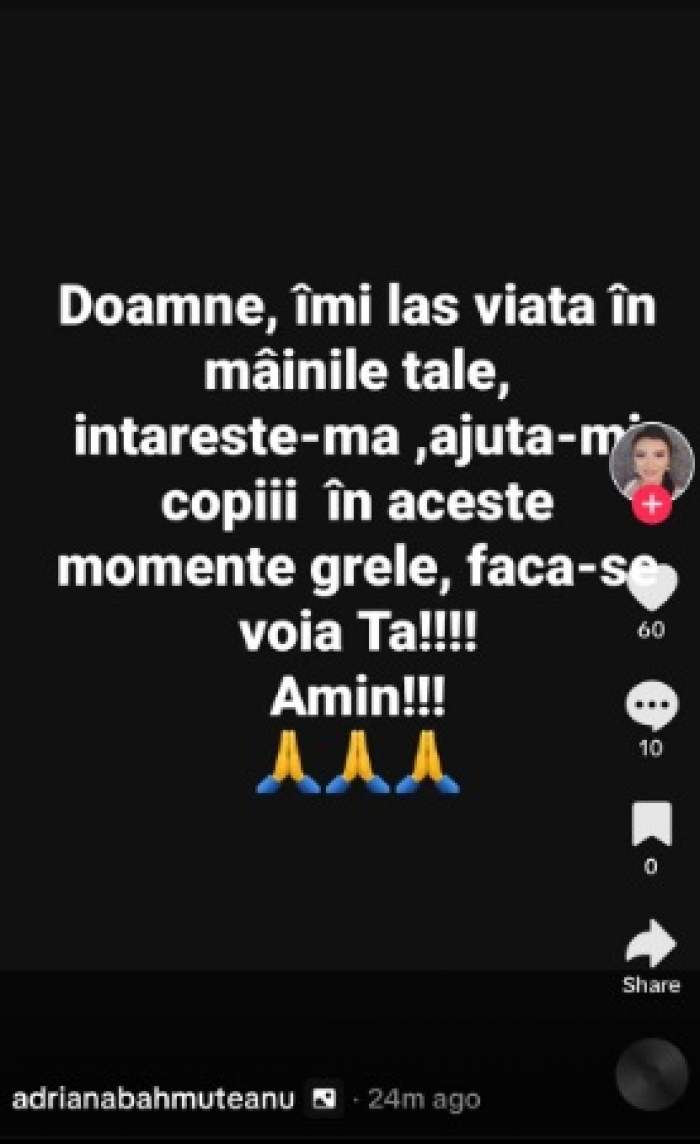The height and width of the screenshot is (1144, 700).
Task: Open adrianabahmuteanu's profile from the username
Action: [154, 1099]
